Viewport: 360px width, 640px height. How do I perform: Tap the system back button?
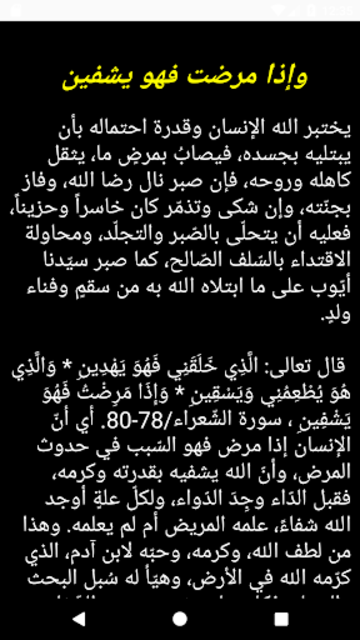[79, 618]
